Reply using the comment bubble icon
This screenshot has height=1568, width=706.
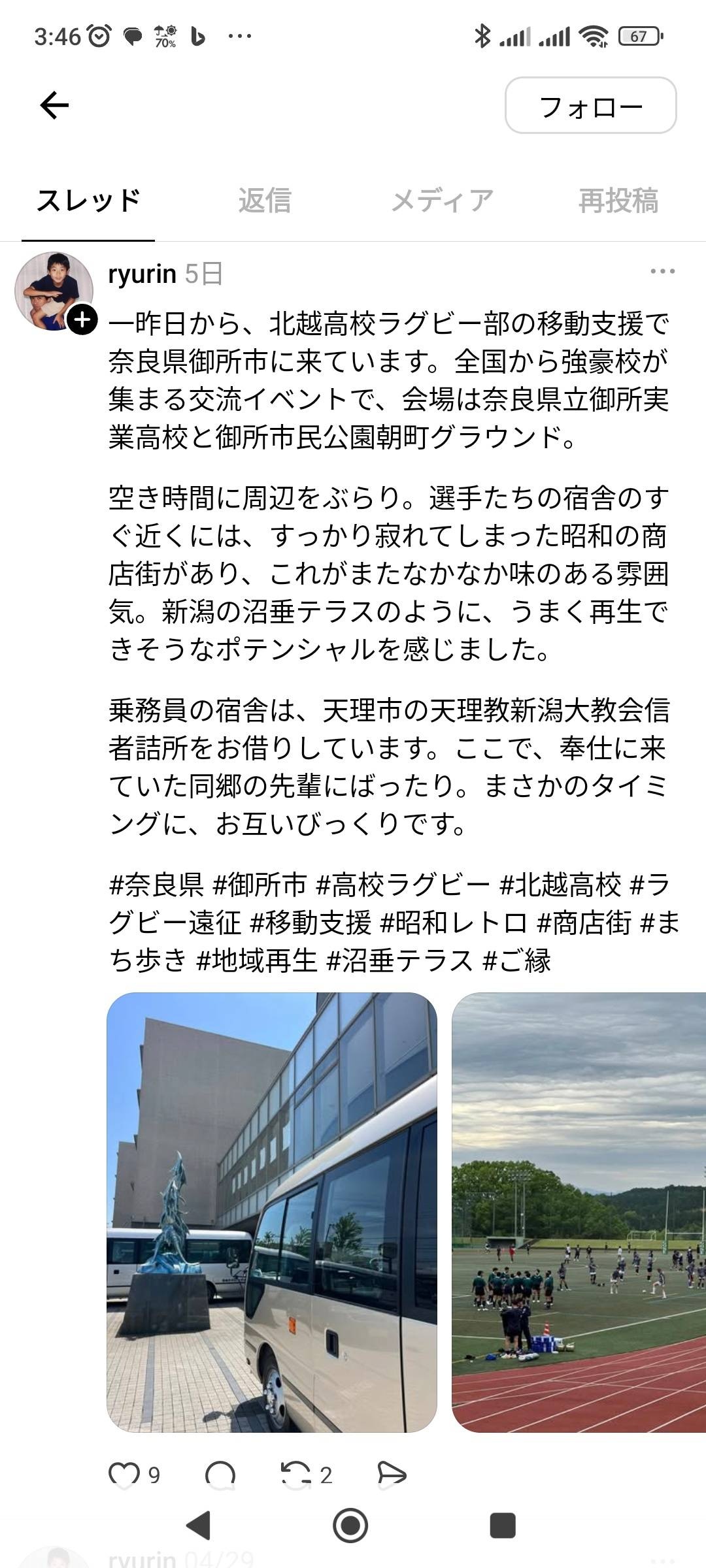point(220,1475)
